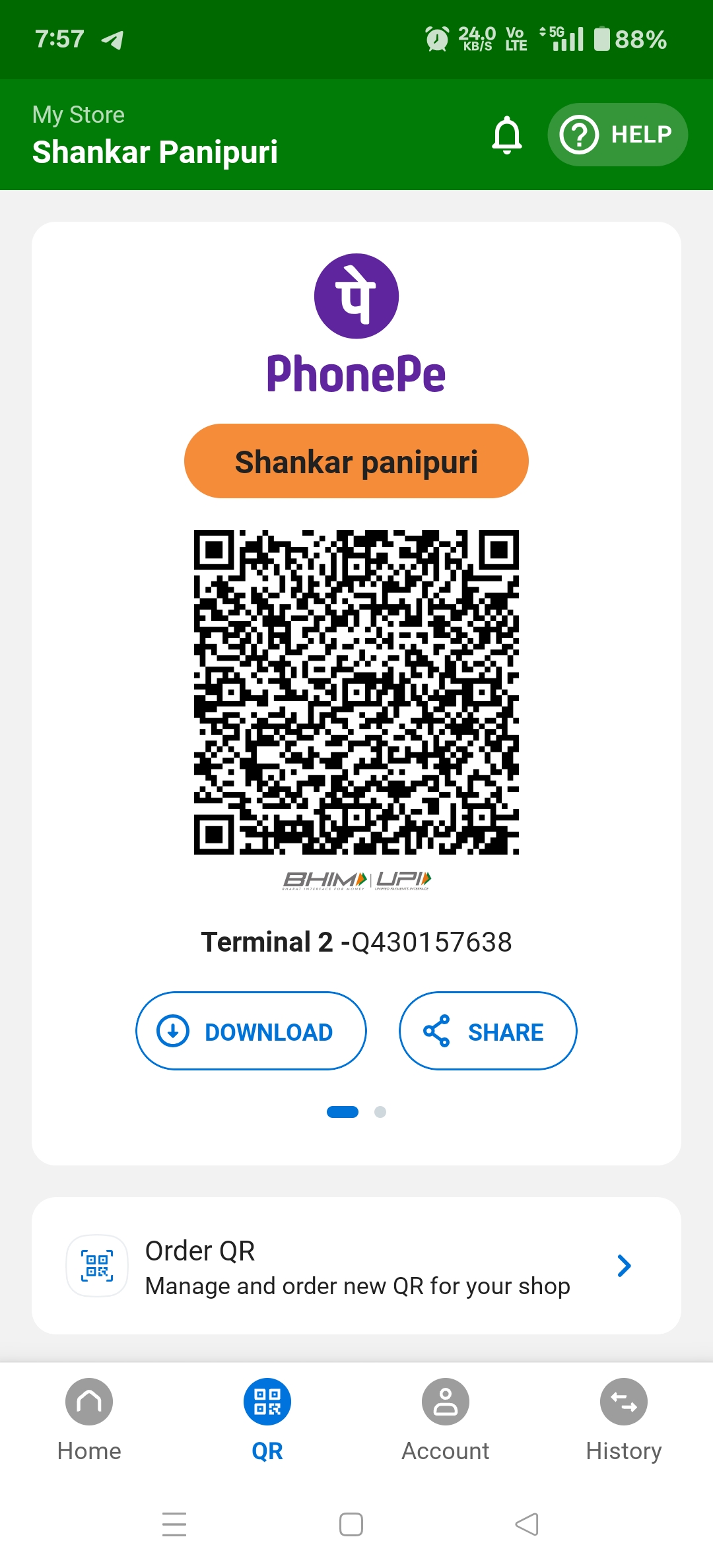Expand the Order QR chevron arrow
Image resolution: width=713 pixels, height=1568 pixels.
pyautogui.click(x=624, y=1265)
